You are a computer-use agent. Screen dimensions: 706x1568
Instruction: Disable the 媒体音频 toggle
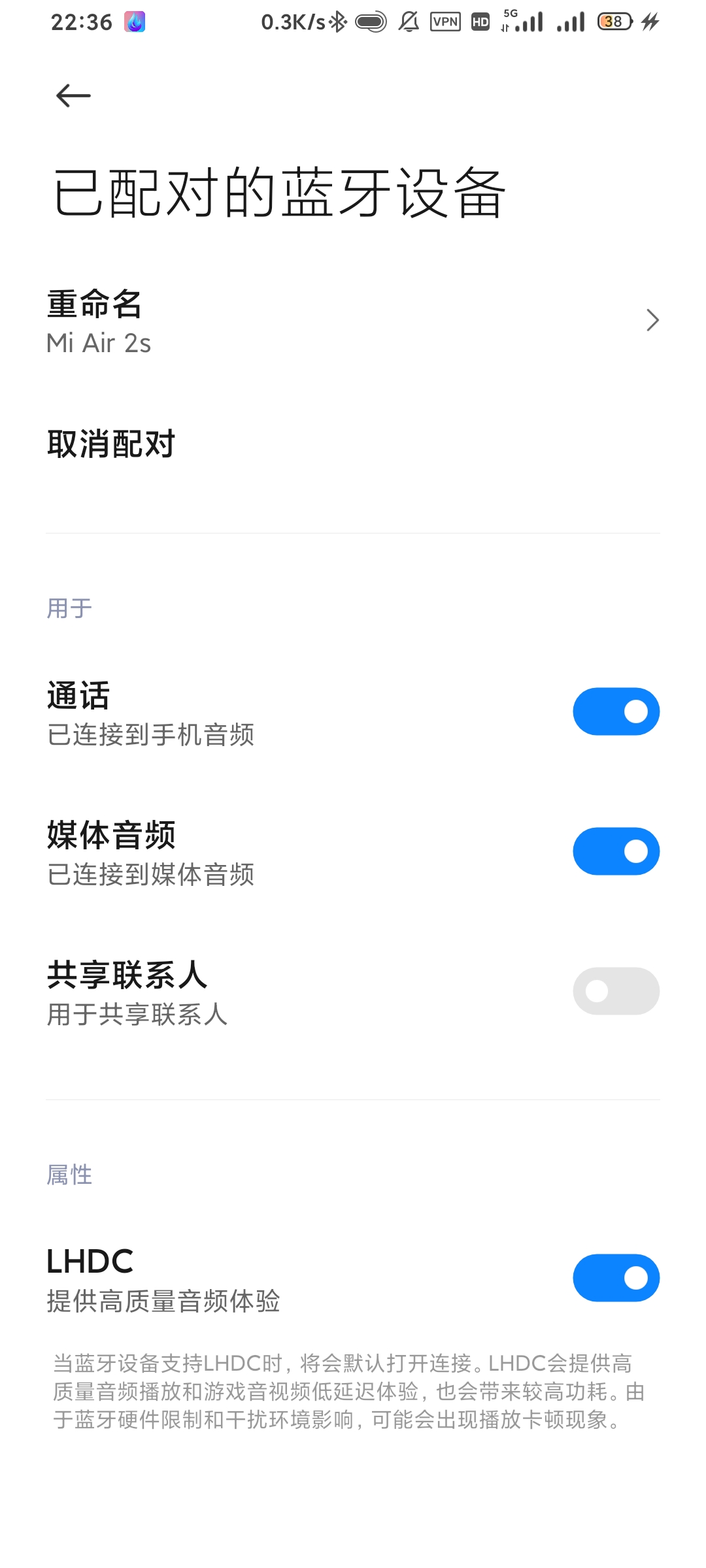pyautogui.click(x=616, y=851)
